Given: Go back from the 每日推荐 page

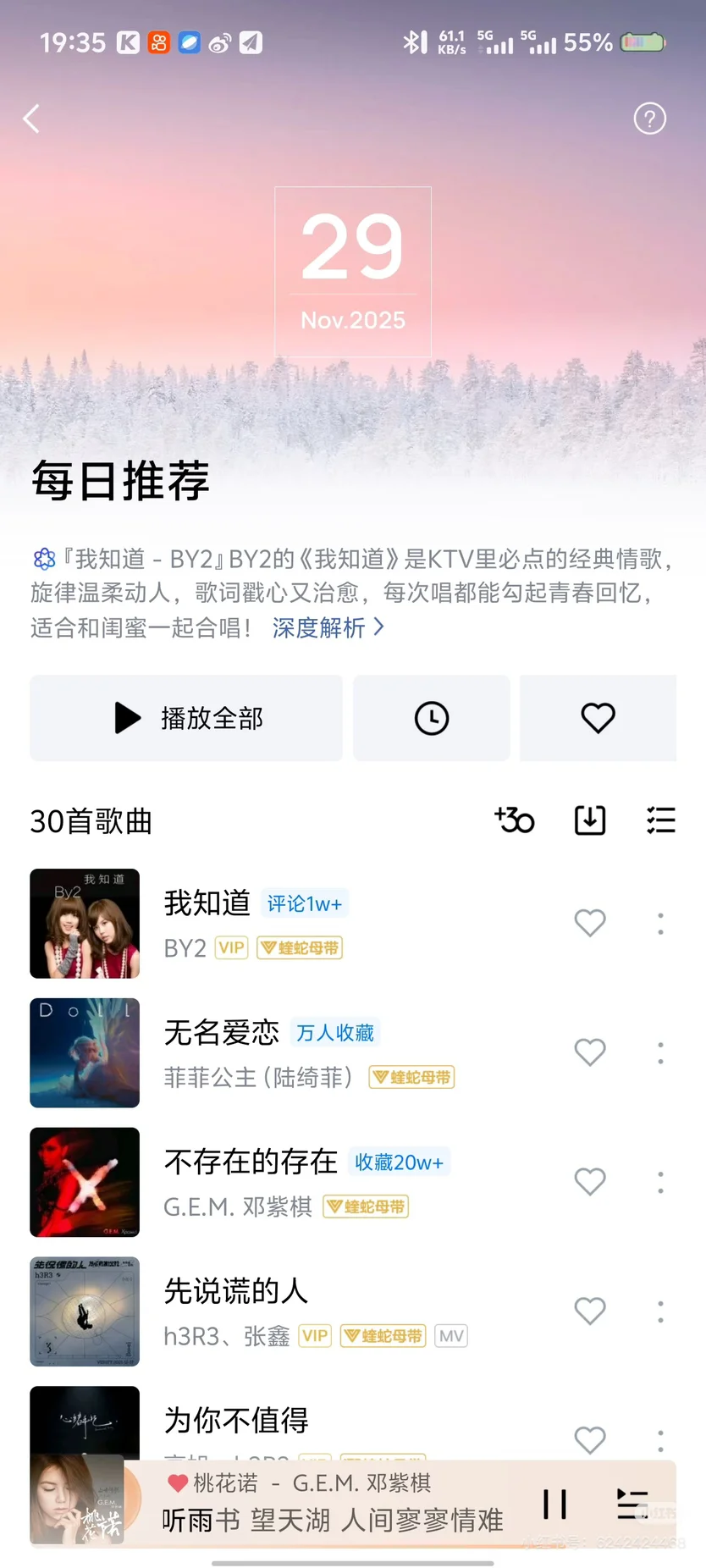Looking at the screenshot, I should pos(32,119).
